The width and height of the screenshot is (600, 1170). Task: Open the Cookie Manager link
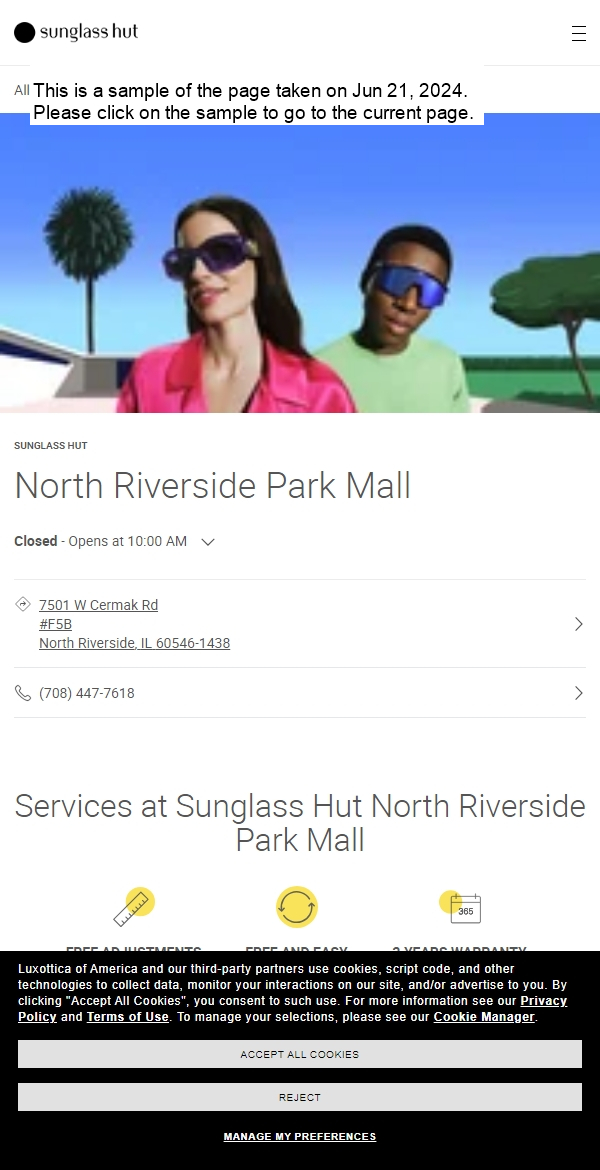tap(483, 1017)
